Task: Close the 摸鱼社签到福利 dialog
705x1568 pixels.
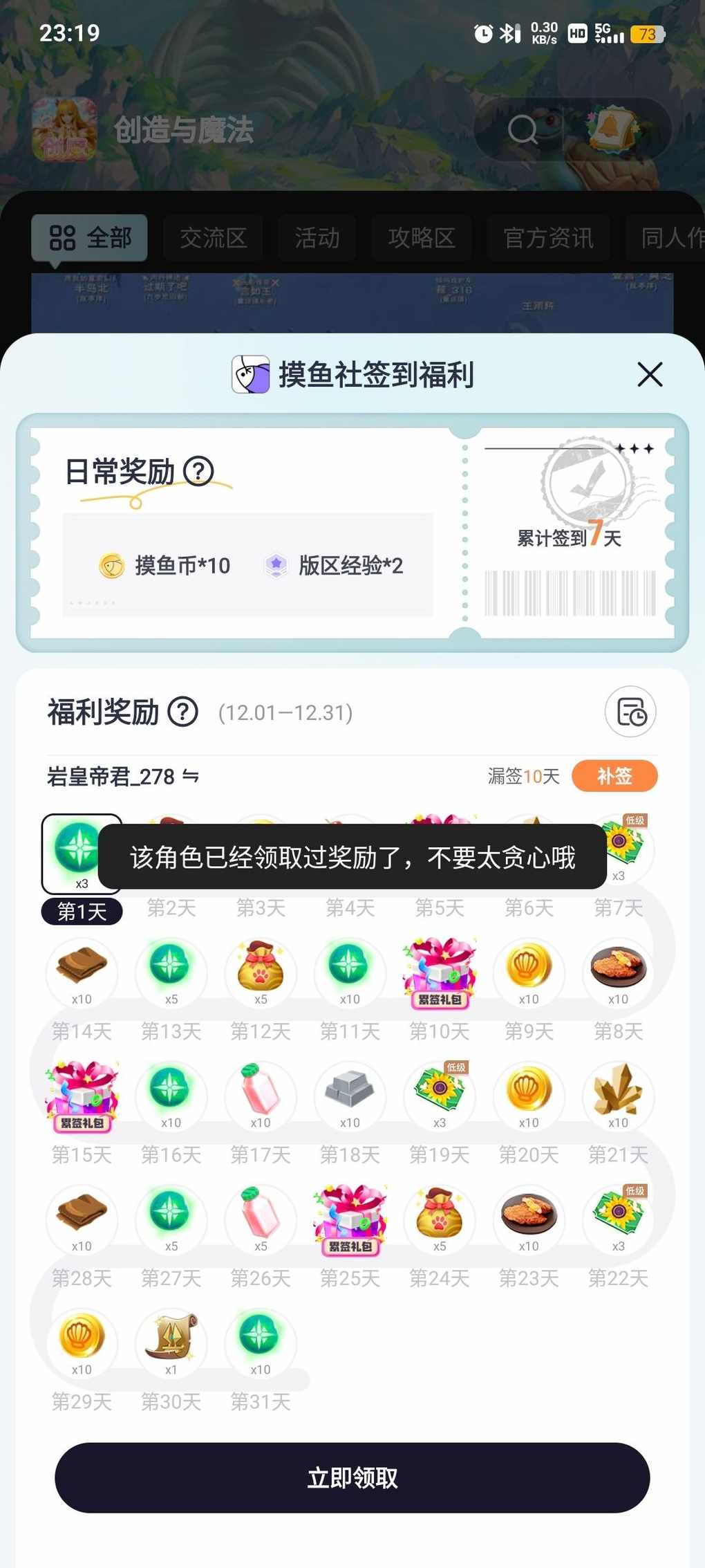Action: [649, 375]
